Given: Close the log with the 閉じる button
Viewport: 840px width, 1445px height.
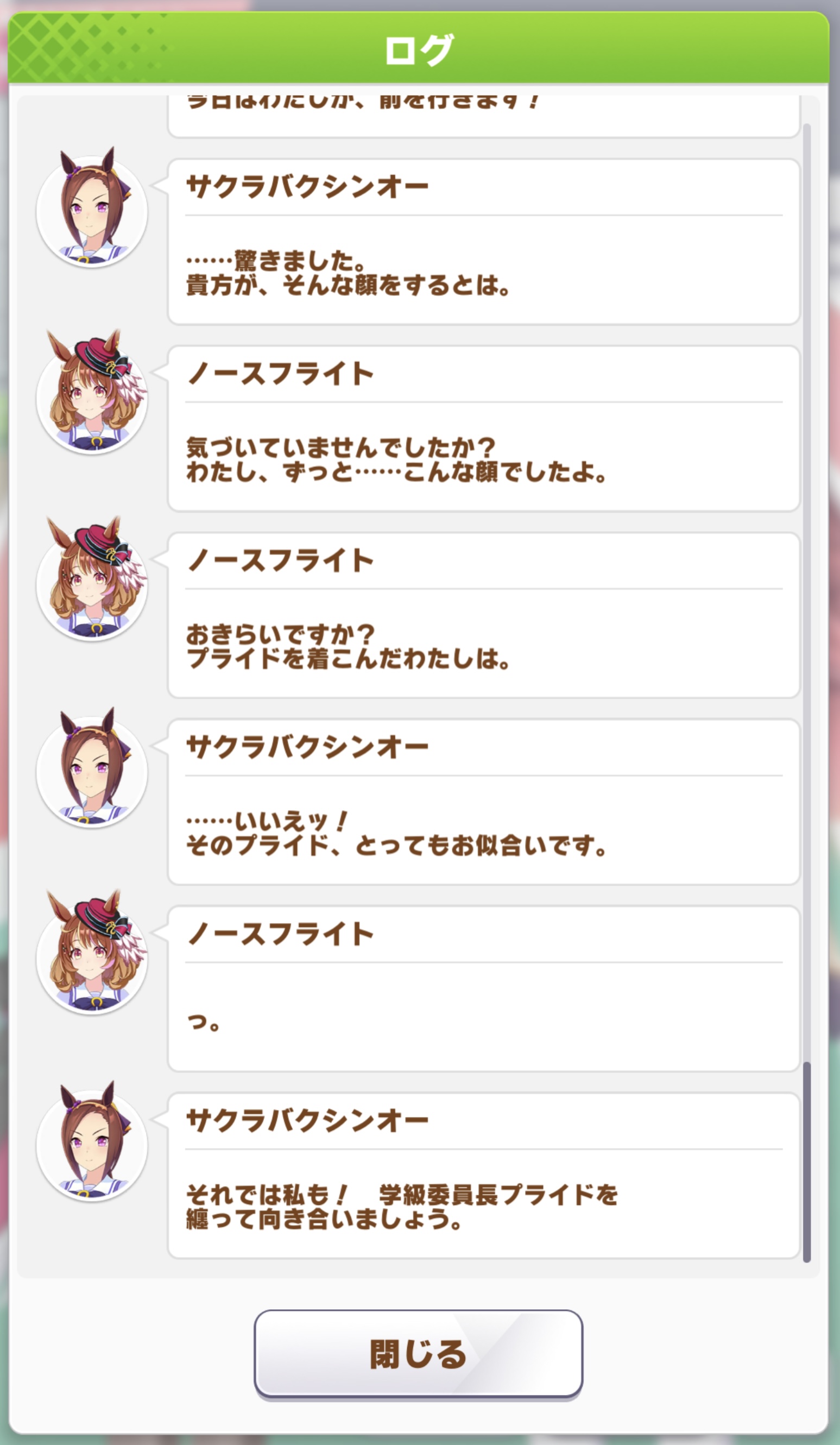Looking at the screenshot, I should click(419, 1354).
